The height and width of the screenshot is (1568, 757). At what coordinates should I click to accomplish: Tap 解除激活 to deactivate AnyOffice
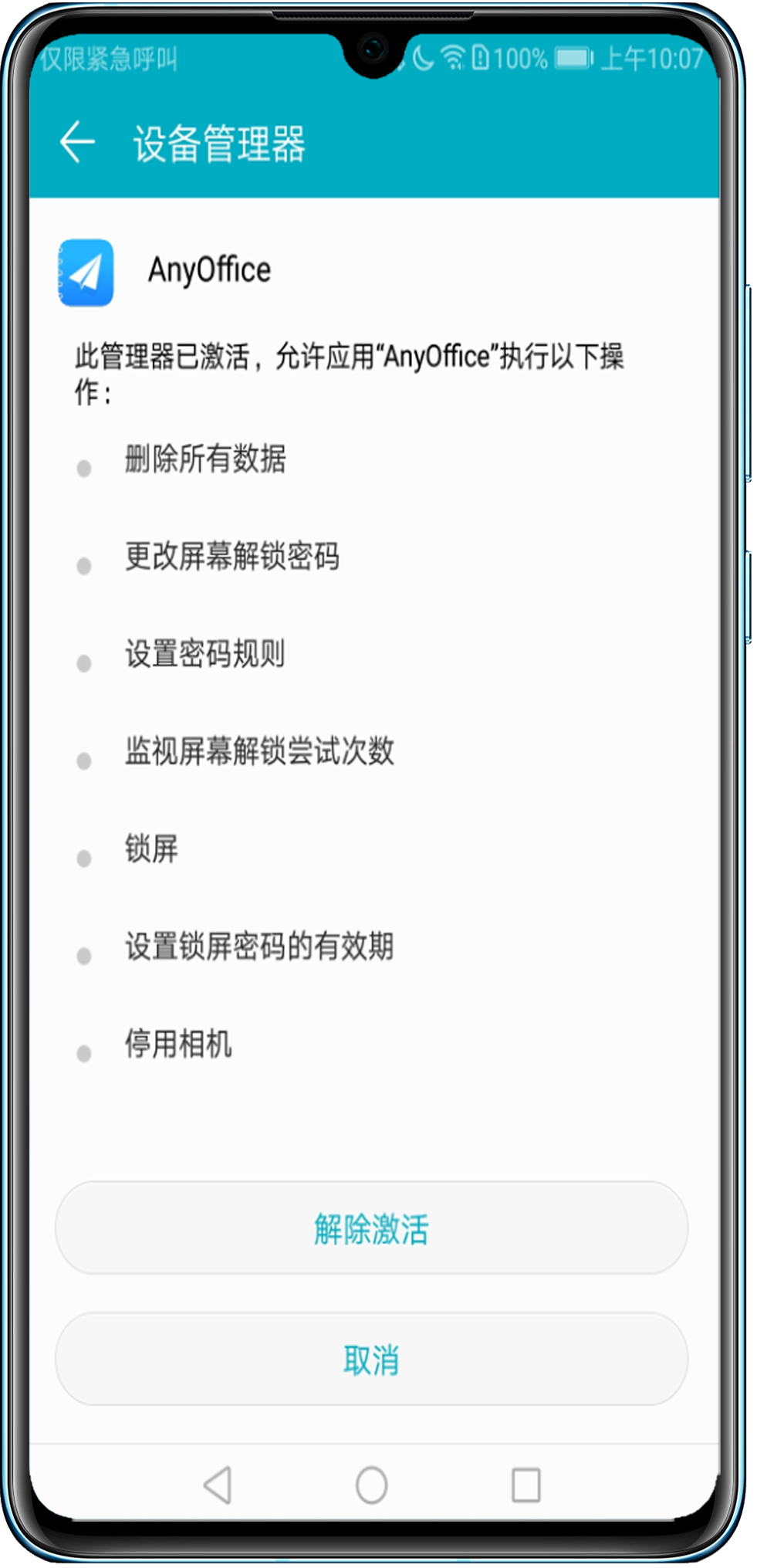tap(371, 1228)
